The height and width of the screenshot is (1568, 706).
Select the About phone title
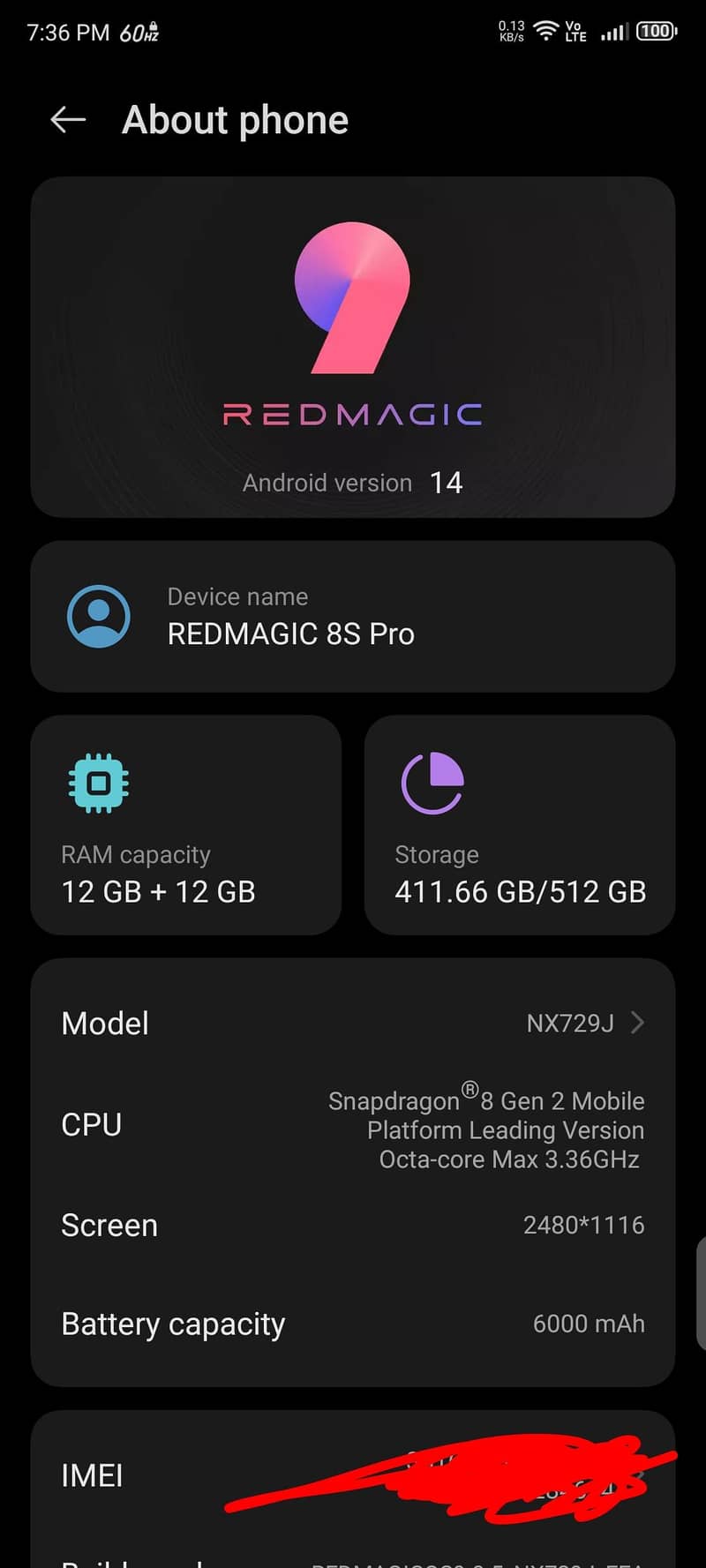235,120
